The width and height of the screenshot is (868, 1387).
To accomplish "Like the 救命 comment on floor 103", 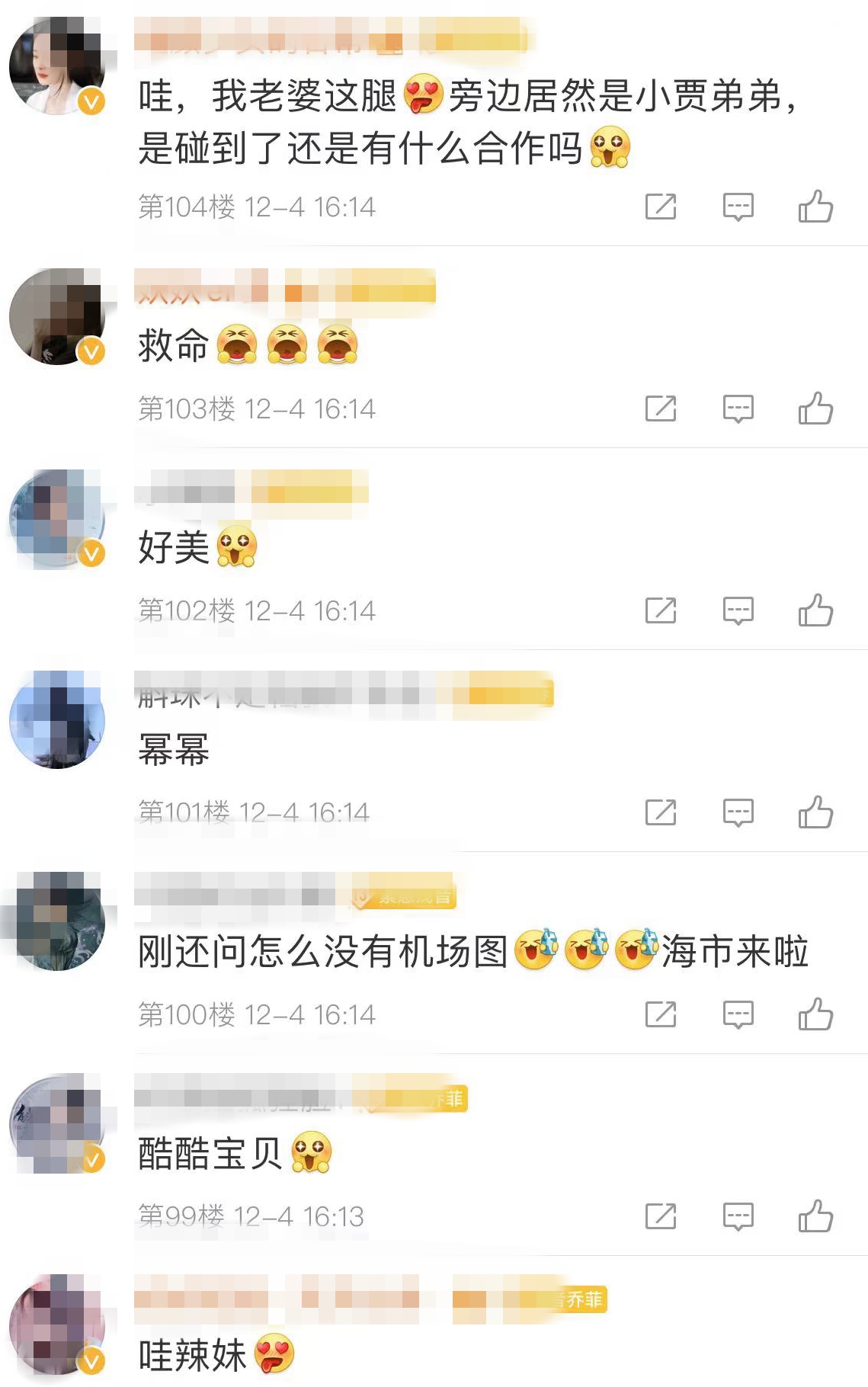I will 817,408.
